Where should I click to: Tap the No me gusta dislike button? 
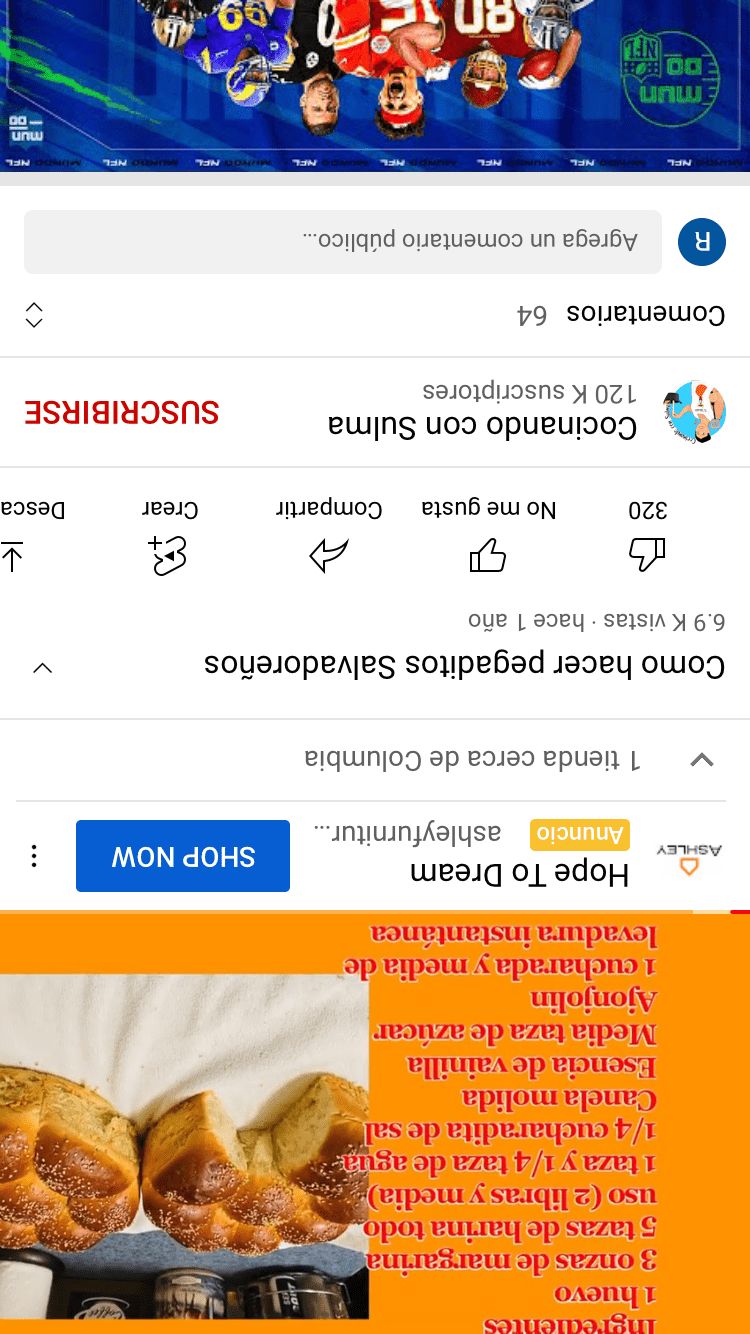click(488, 540)
